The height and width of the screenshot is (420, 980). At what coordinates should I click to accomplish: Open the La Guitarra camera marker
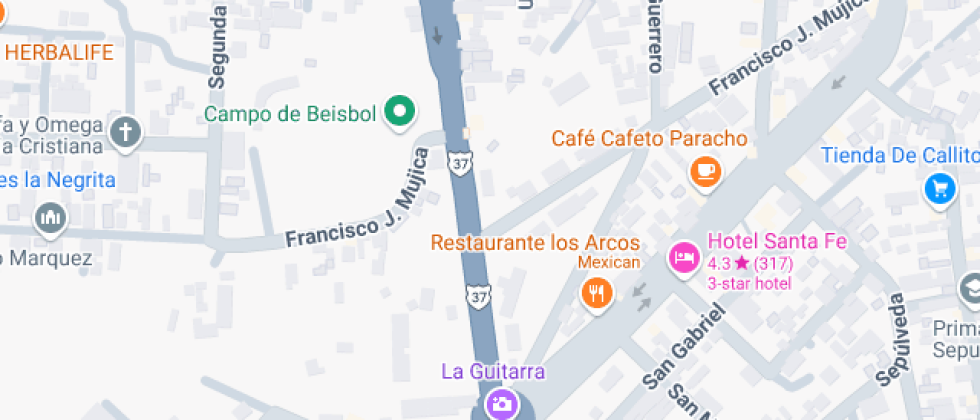501,403
